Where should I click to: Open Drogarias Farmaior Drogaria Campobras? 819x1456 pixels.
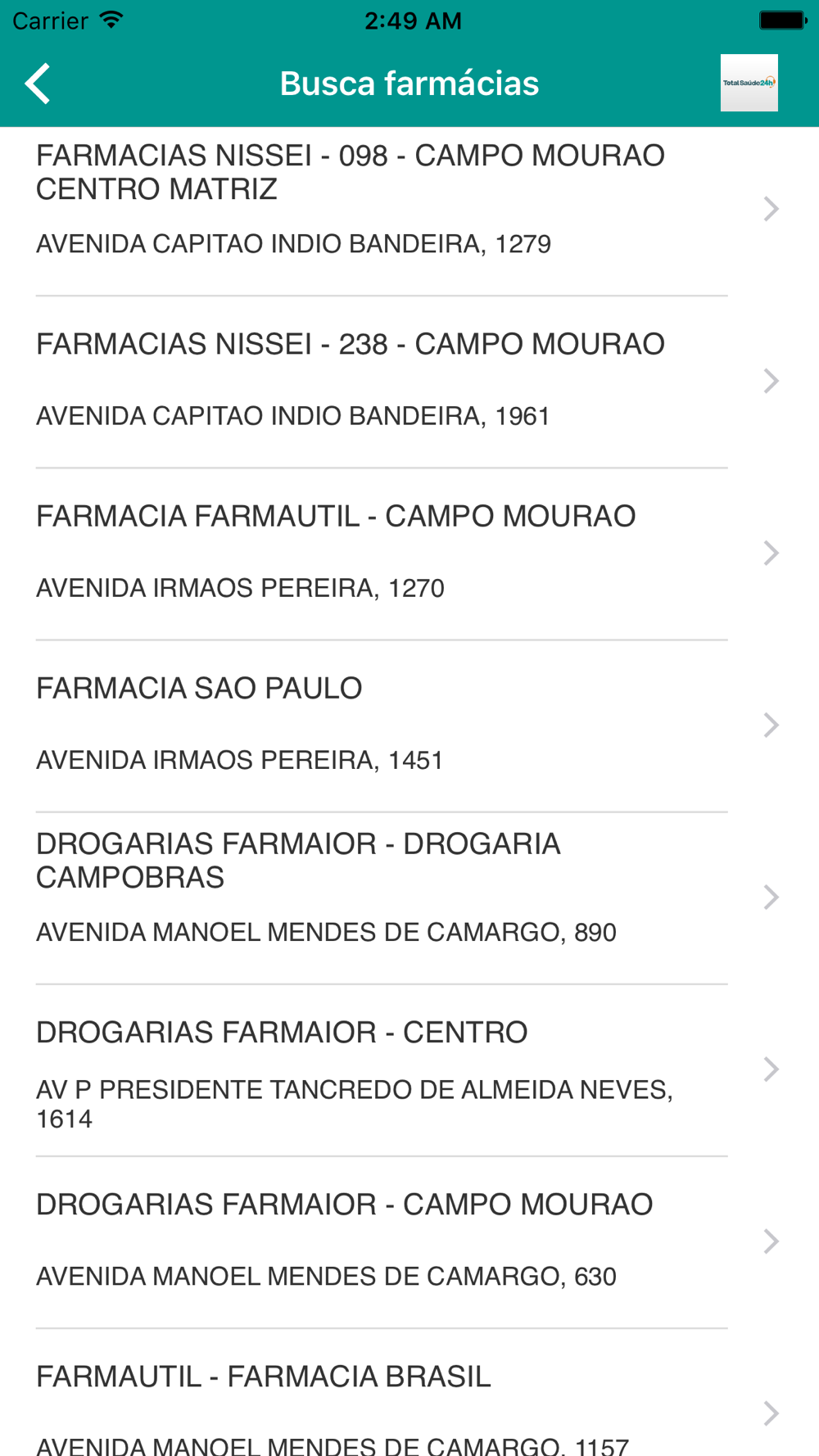[382, 897]
